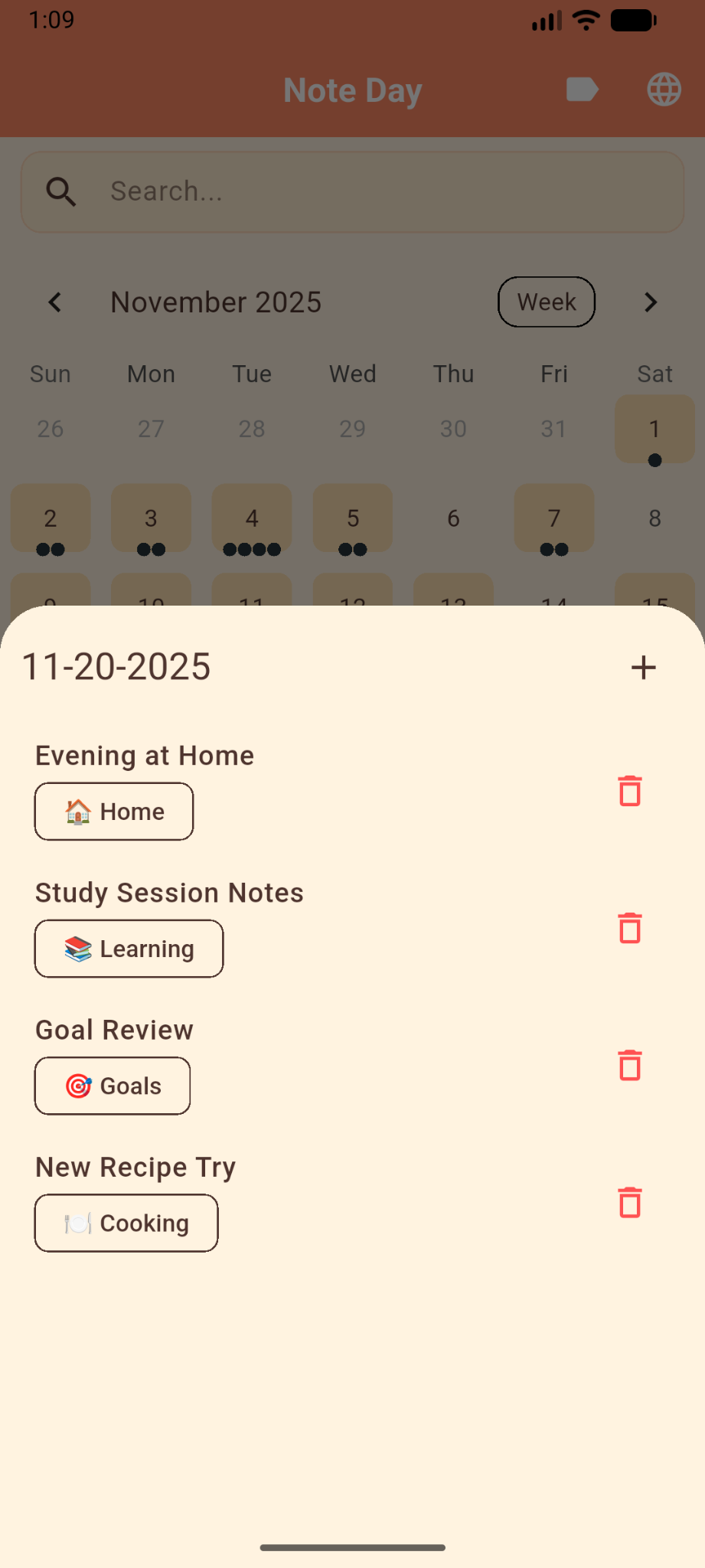This screenshot has width=705, height=1568.
Task: Delete the Evening at Home note
Action: tap(630, 791)
